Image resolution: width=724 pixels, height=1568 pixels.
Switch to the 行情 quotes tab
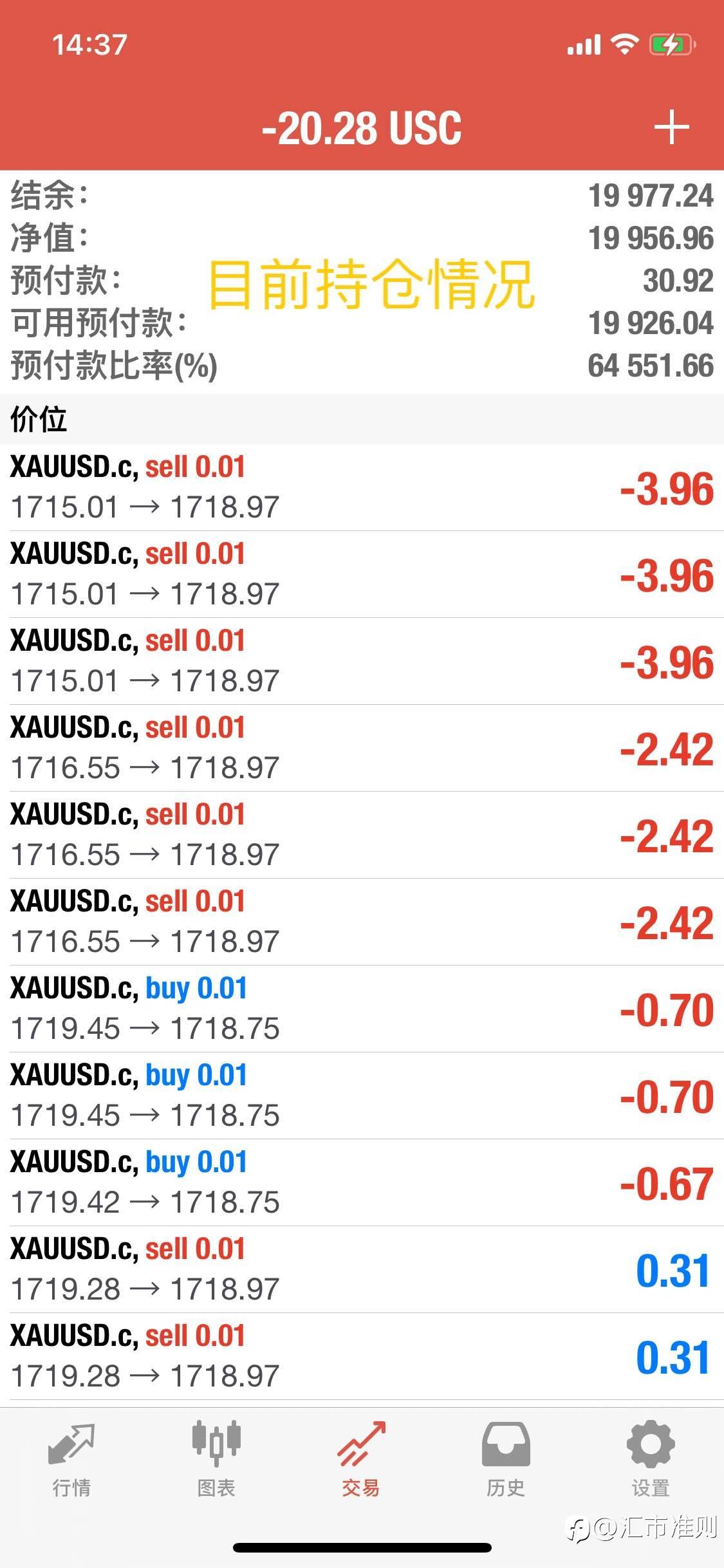pyautogui.click(x=71, y=1460)
